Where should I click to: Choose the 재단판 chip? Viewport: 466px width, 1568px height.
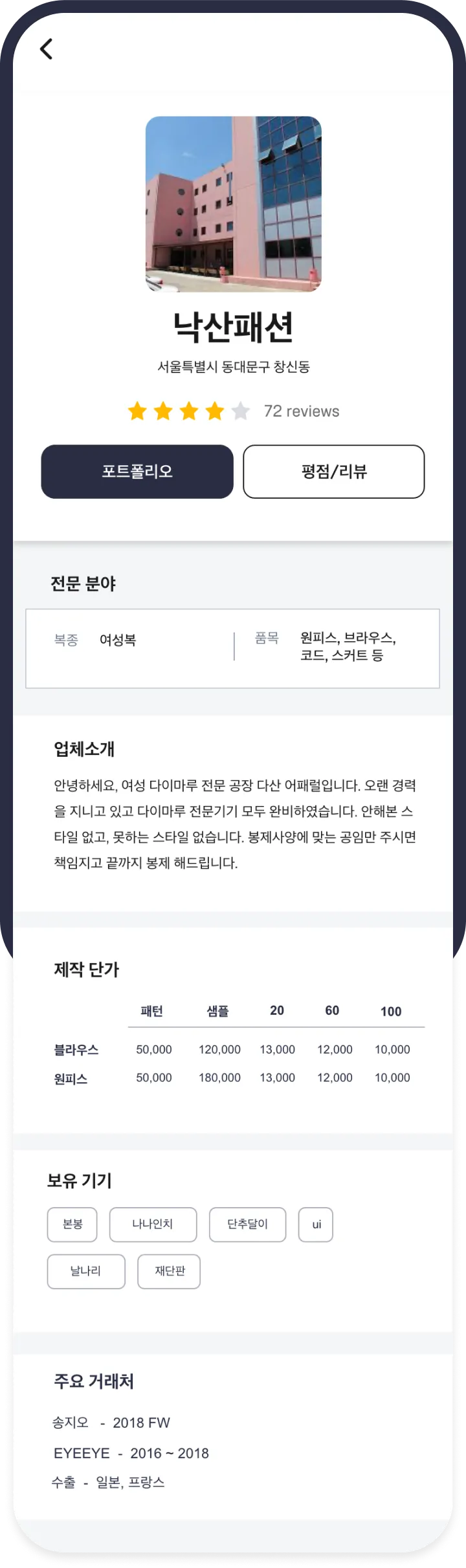coord(170,1271)
